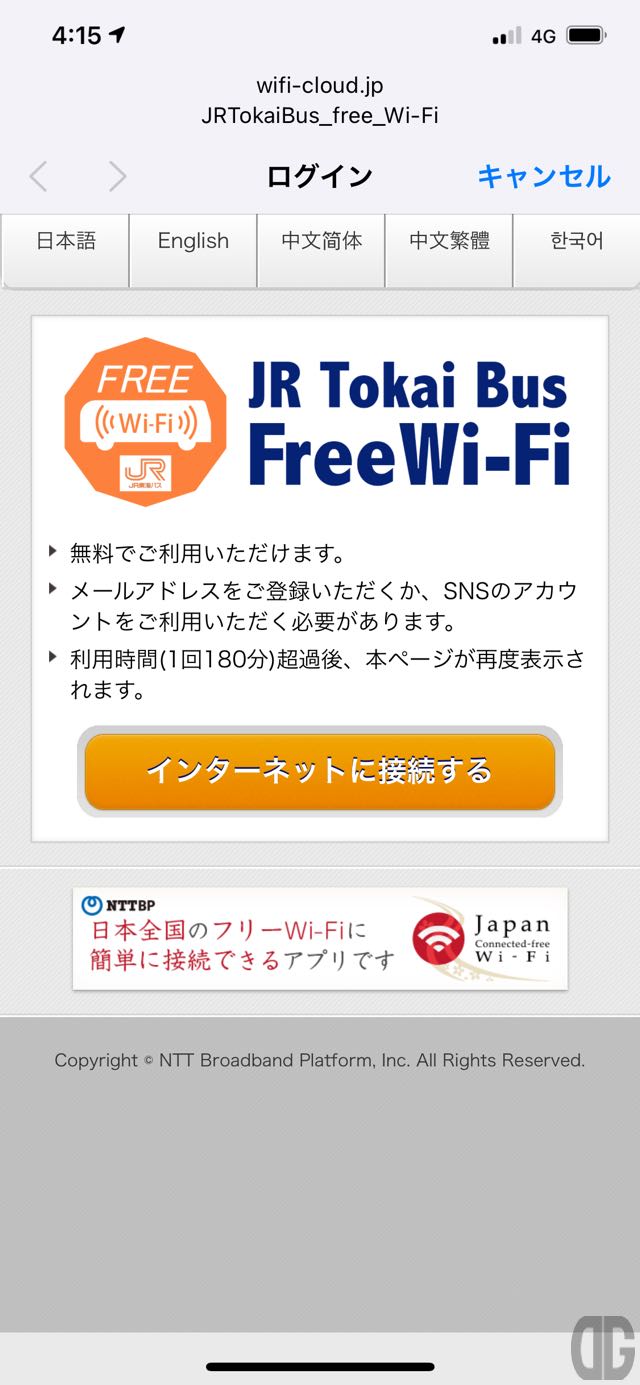Image resolution: width=640 pixels, height=1385 pixels.
Task: Go back with the left arrow
Action: [38, 177]
